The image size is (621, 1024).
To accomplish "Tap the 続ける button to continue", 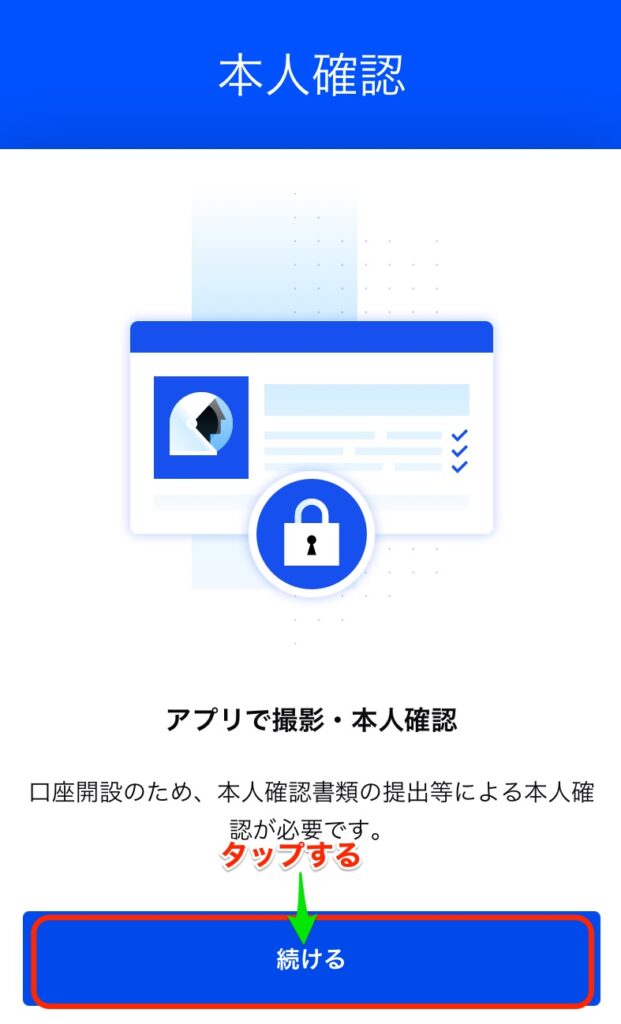I will [x=311, y=959].
